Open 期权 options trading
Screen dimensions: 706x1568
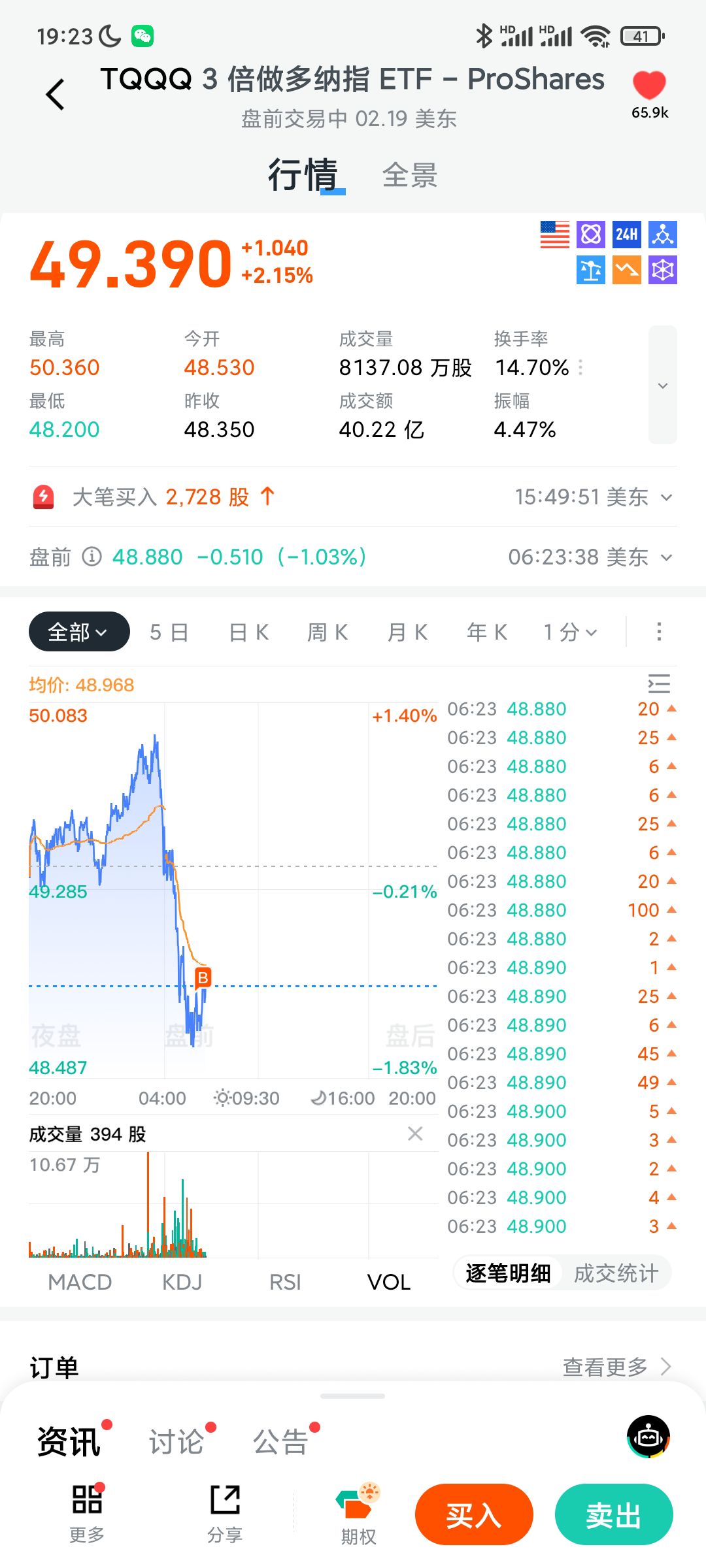[x=358, y=1513]
